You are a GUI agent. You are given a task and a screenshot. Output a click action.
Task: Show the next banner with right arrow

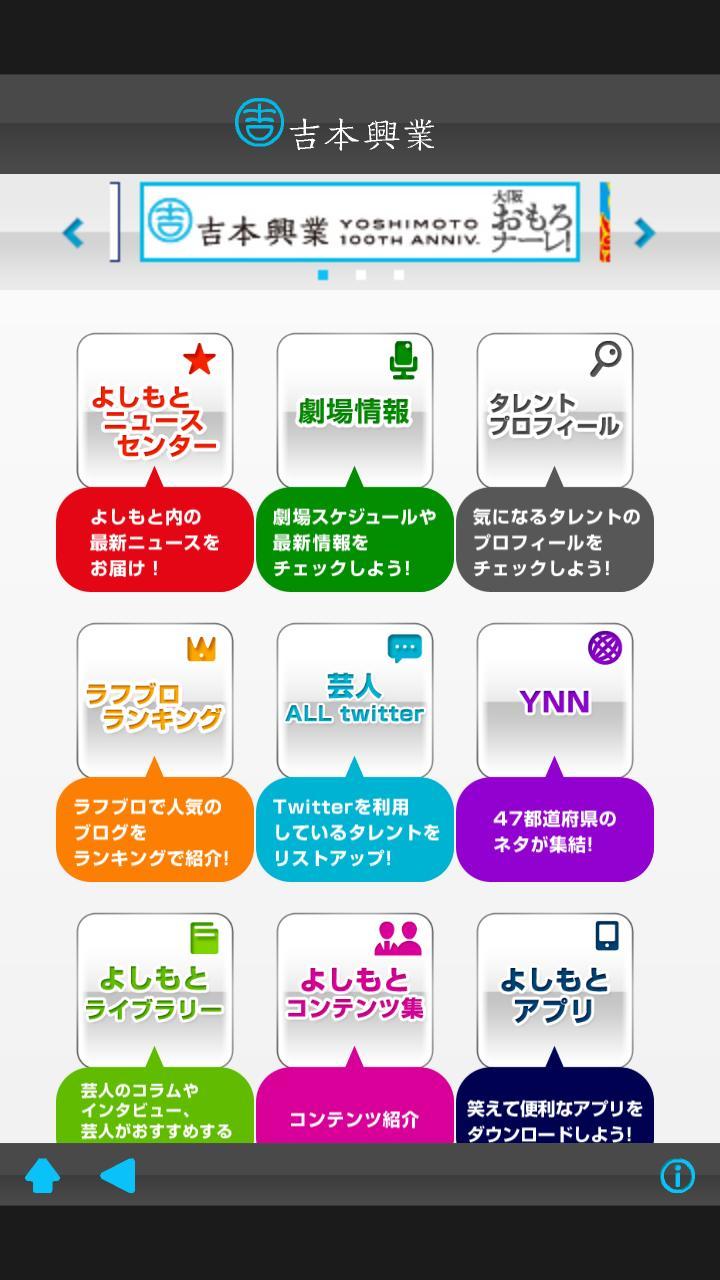click(x=645, y=233)
